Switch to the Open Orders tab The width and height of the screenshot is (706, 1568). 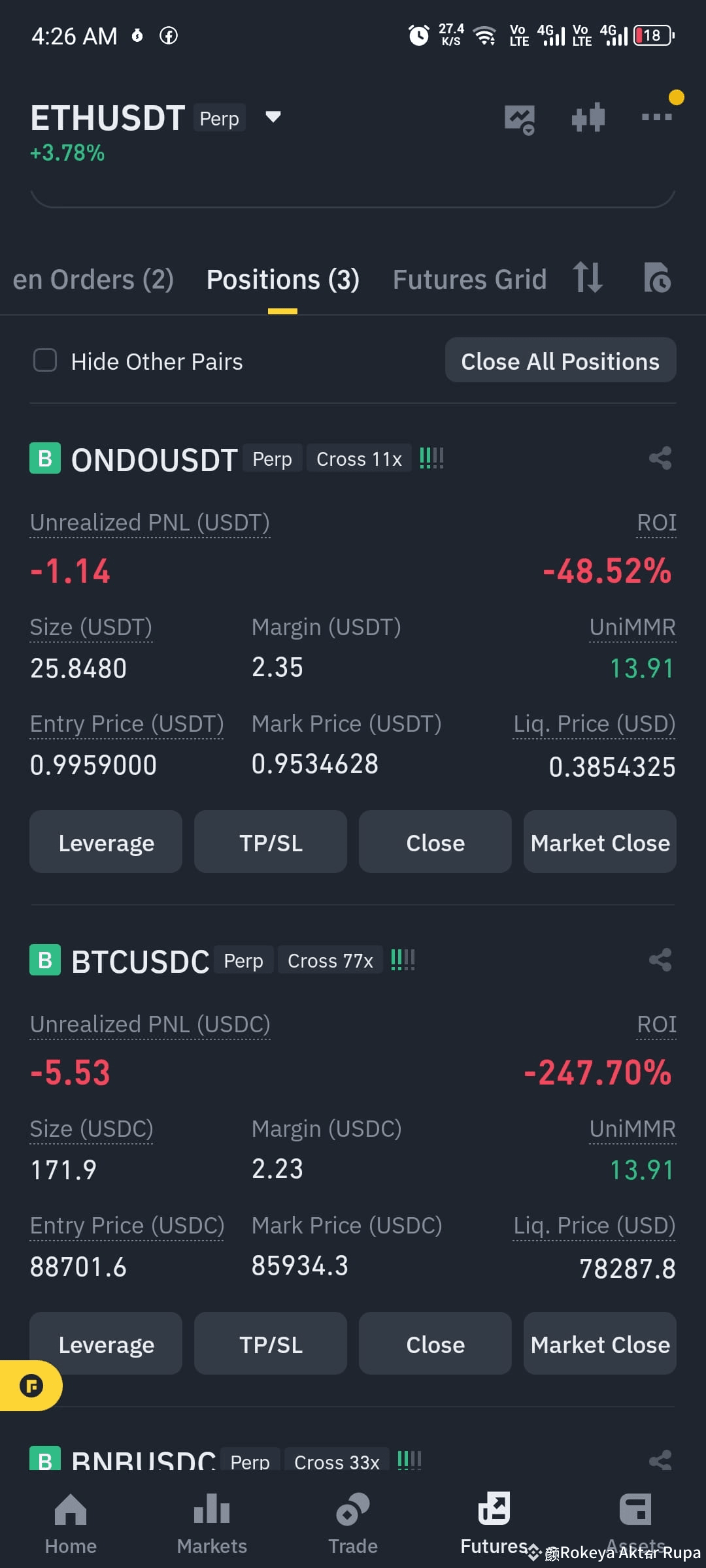(x=92, y=278)
